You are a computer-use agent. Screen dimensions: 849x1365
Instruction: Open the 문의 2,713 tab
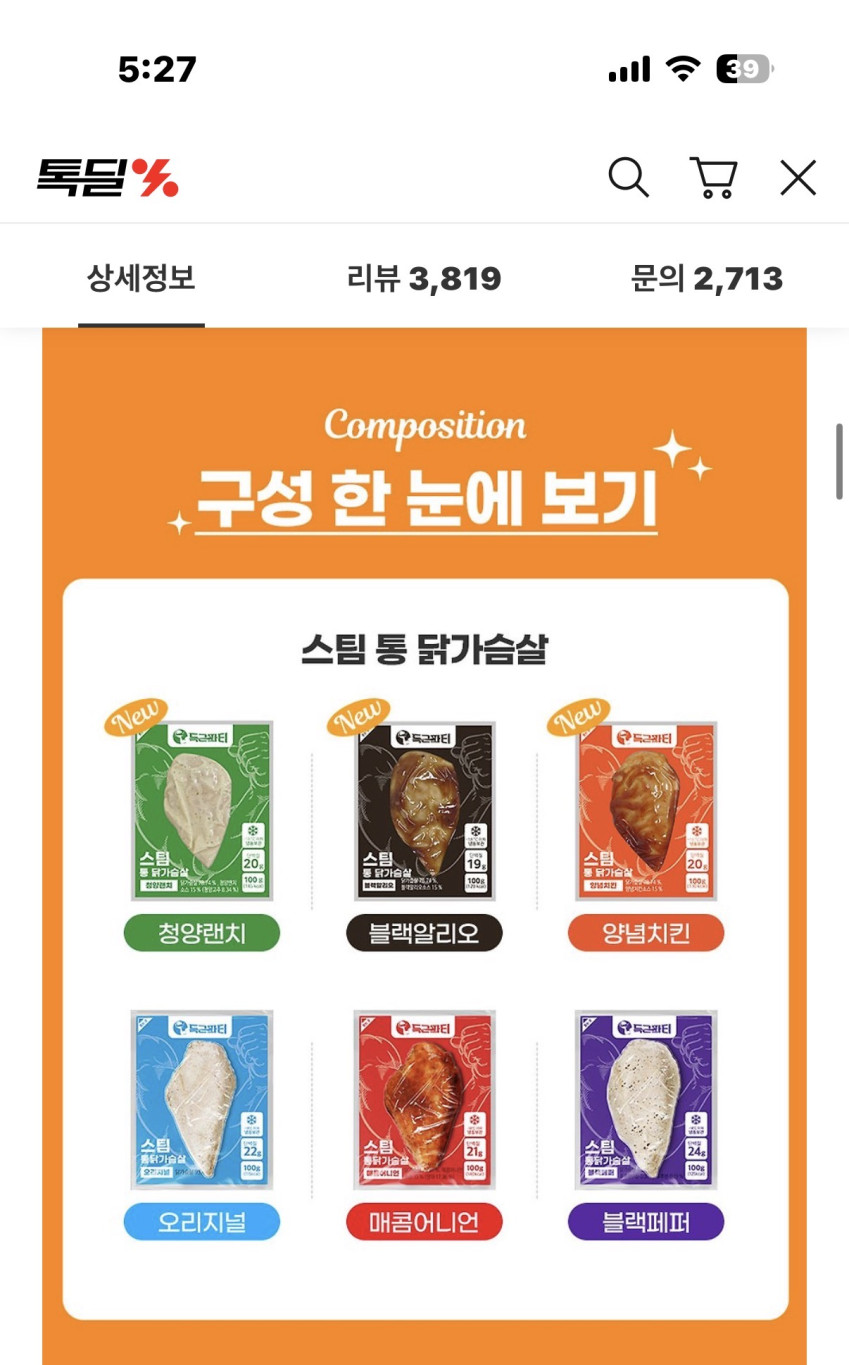707,279
